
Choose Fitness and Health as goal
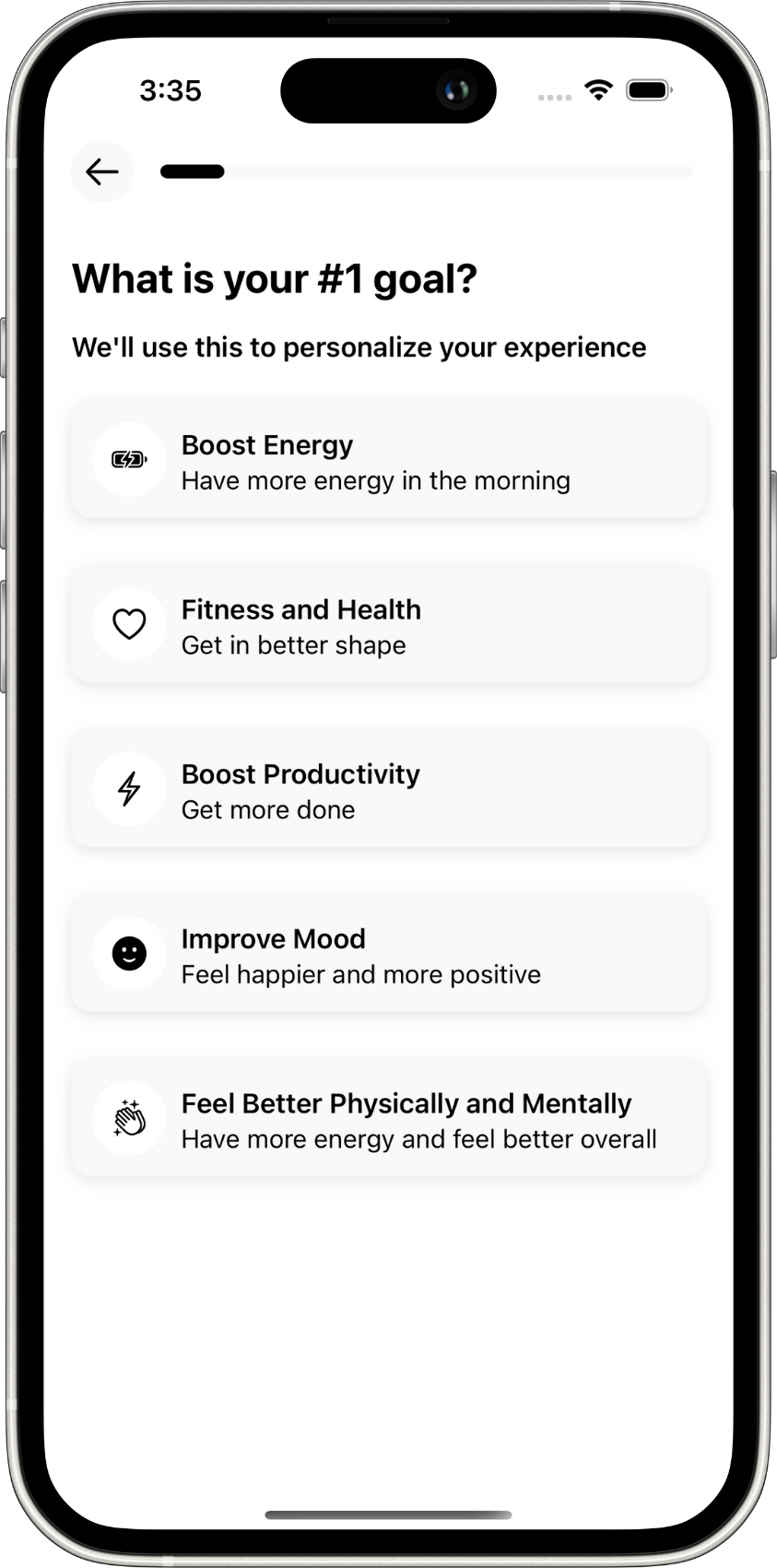[x=388, y=626]
